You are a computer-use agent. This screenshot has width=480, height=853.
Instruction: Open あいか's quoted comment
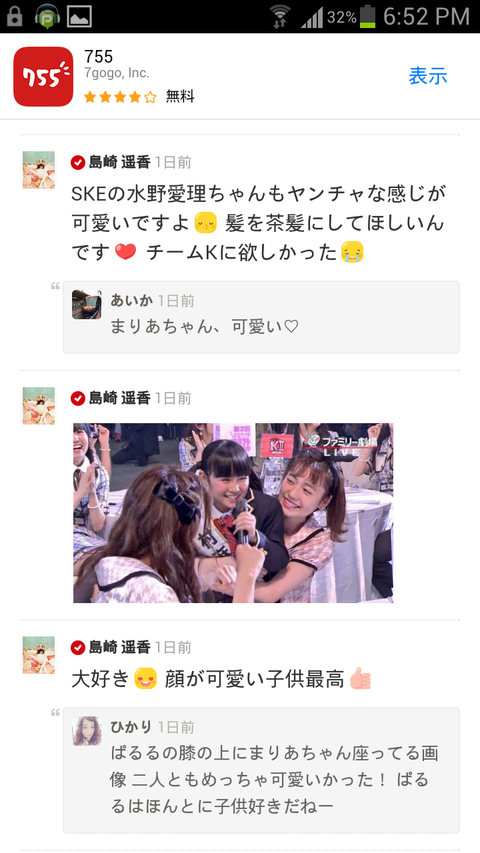click(261, 317)
